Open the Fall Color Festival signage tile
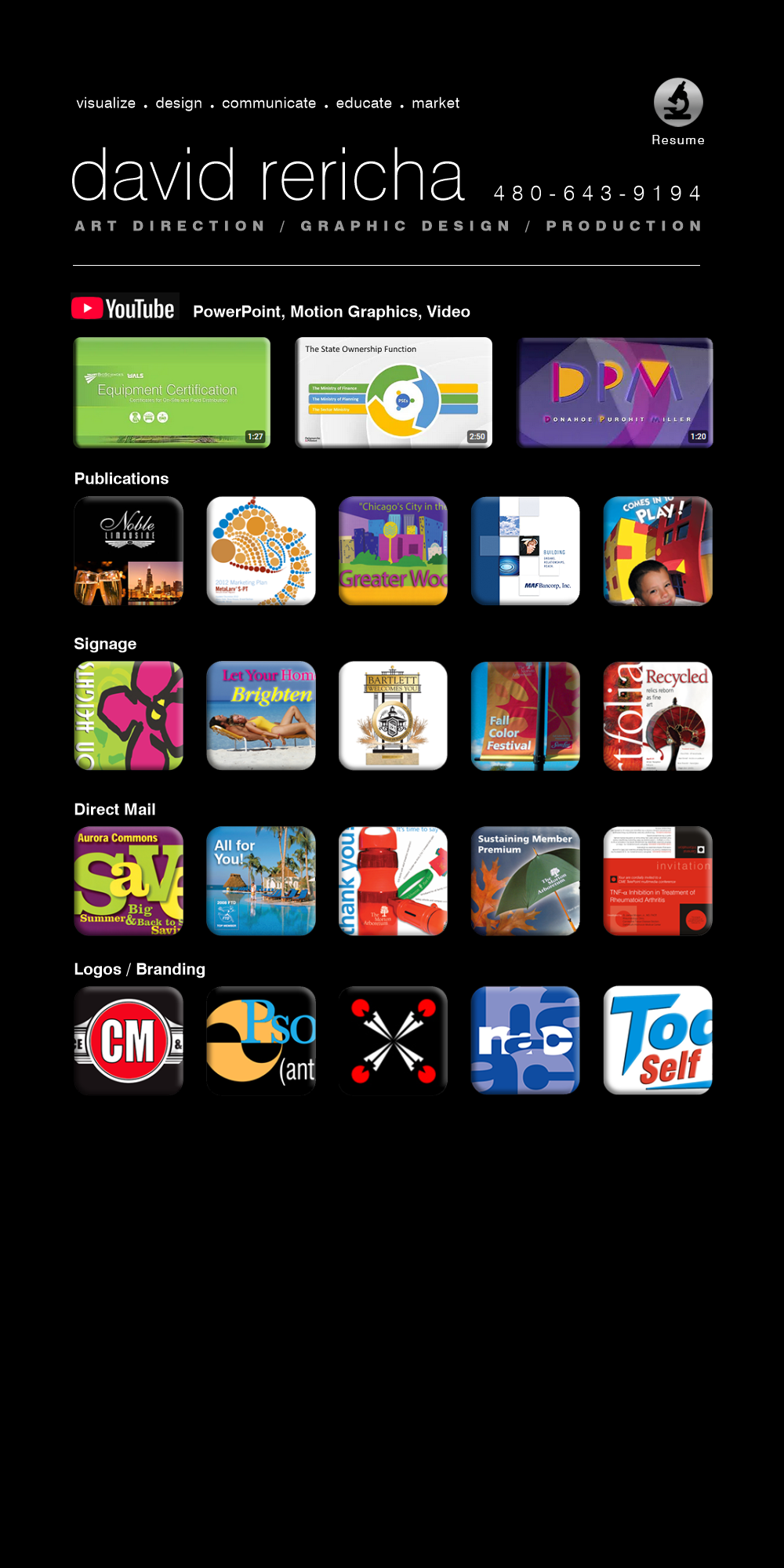 (x=525, y=716)
